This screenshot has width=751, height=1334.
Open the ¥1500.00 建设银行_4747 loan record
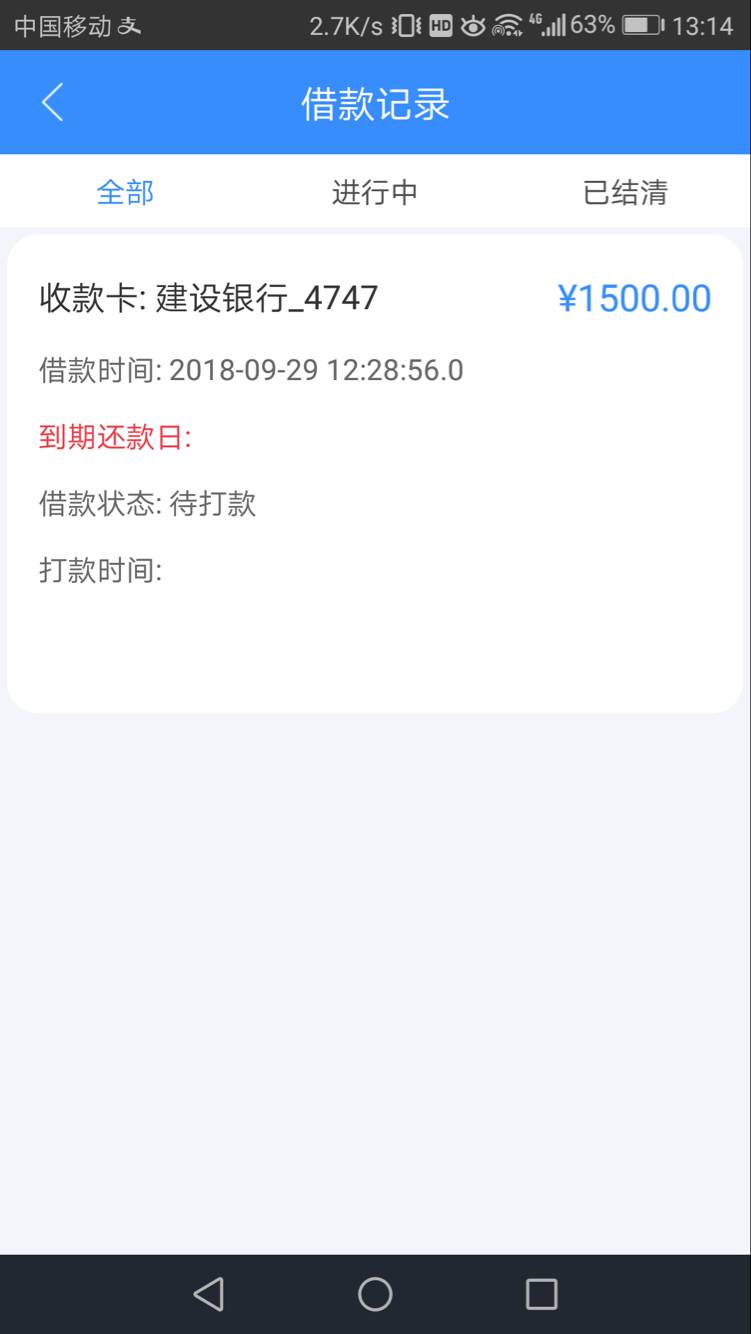point(375,474)
